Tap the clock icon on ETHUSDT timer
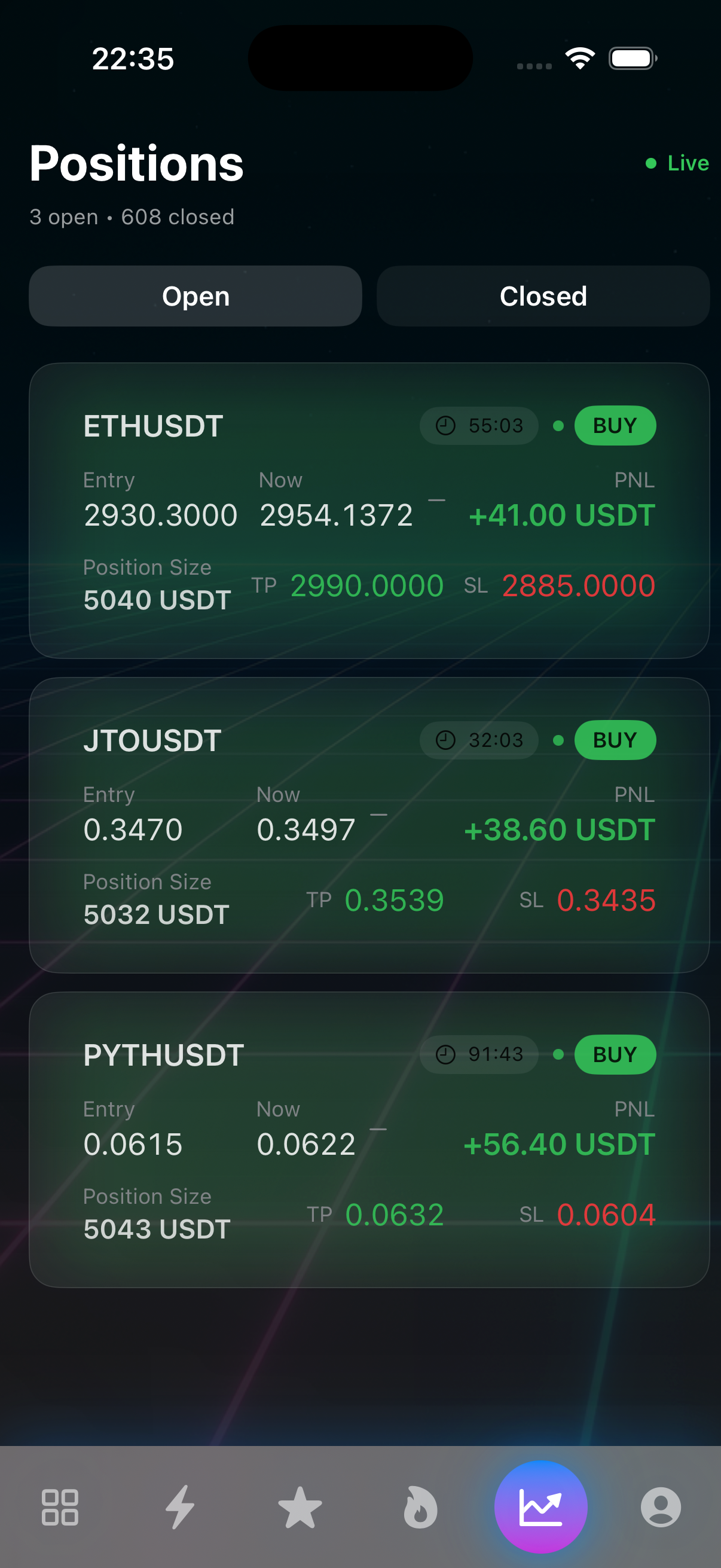 point(447,425)
